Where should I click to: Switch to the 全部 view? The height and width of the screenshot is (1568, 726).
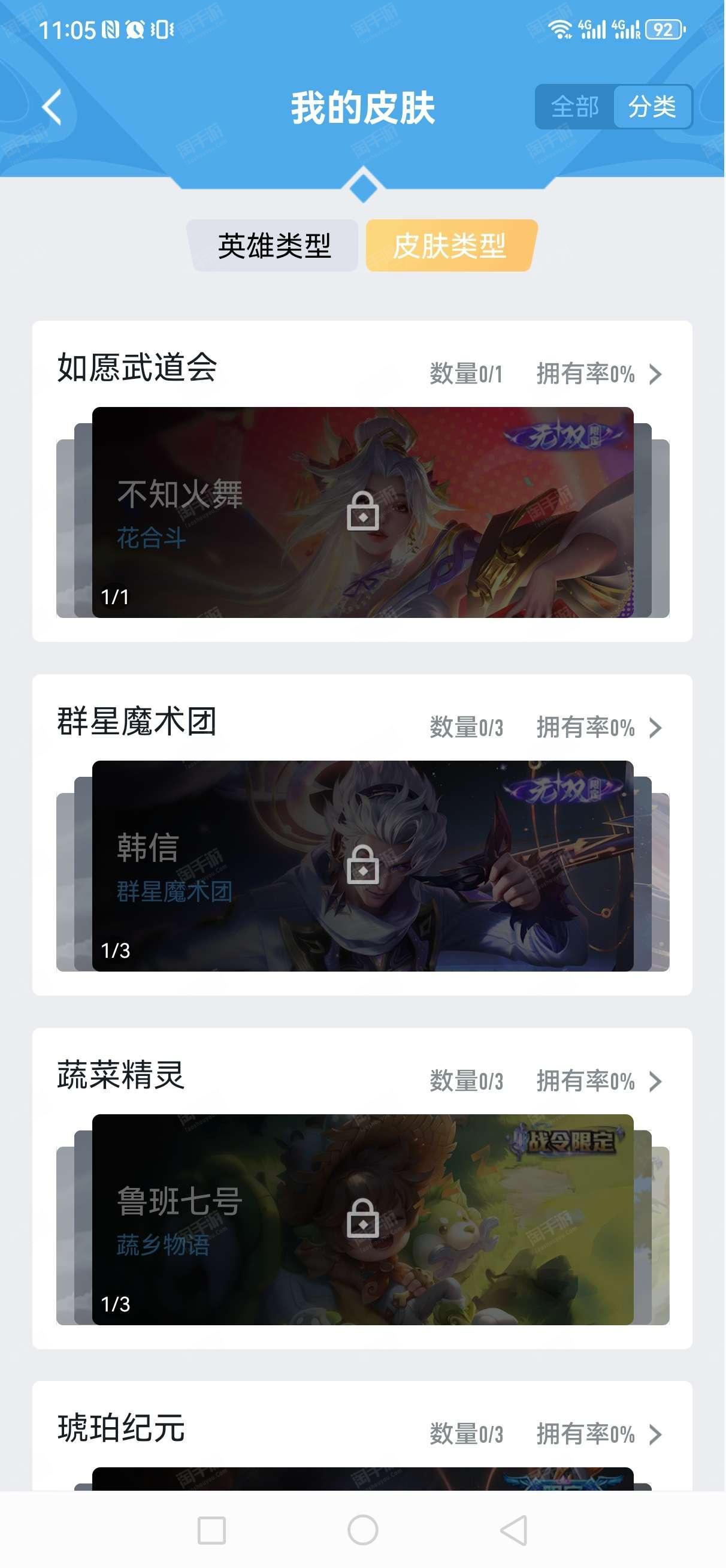tap(574, 107)
